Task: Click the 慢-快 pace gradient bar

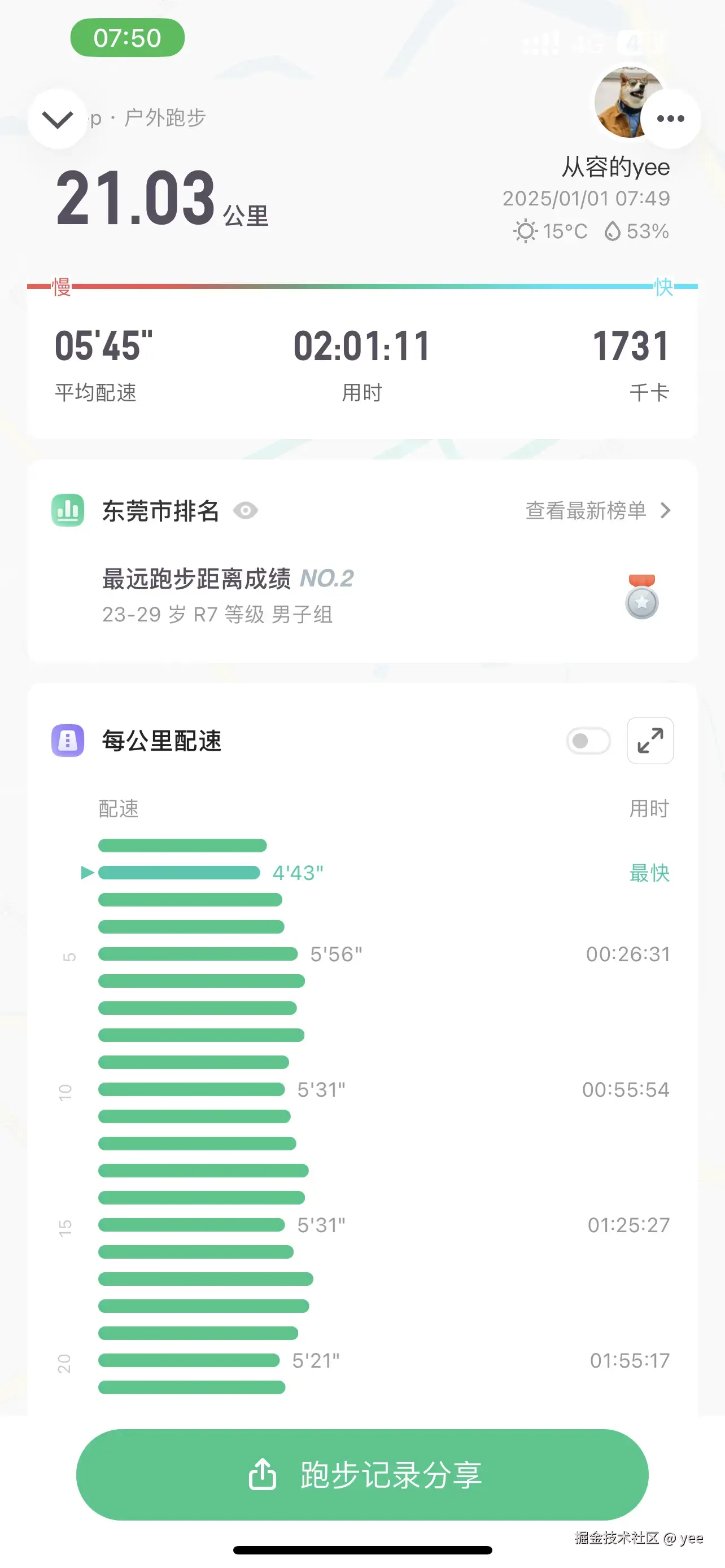Action: (362, 285)
